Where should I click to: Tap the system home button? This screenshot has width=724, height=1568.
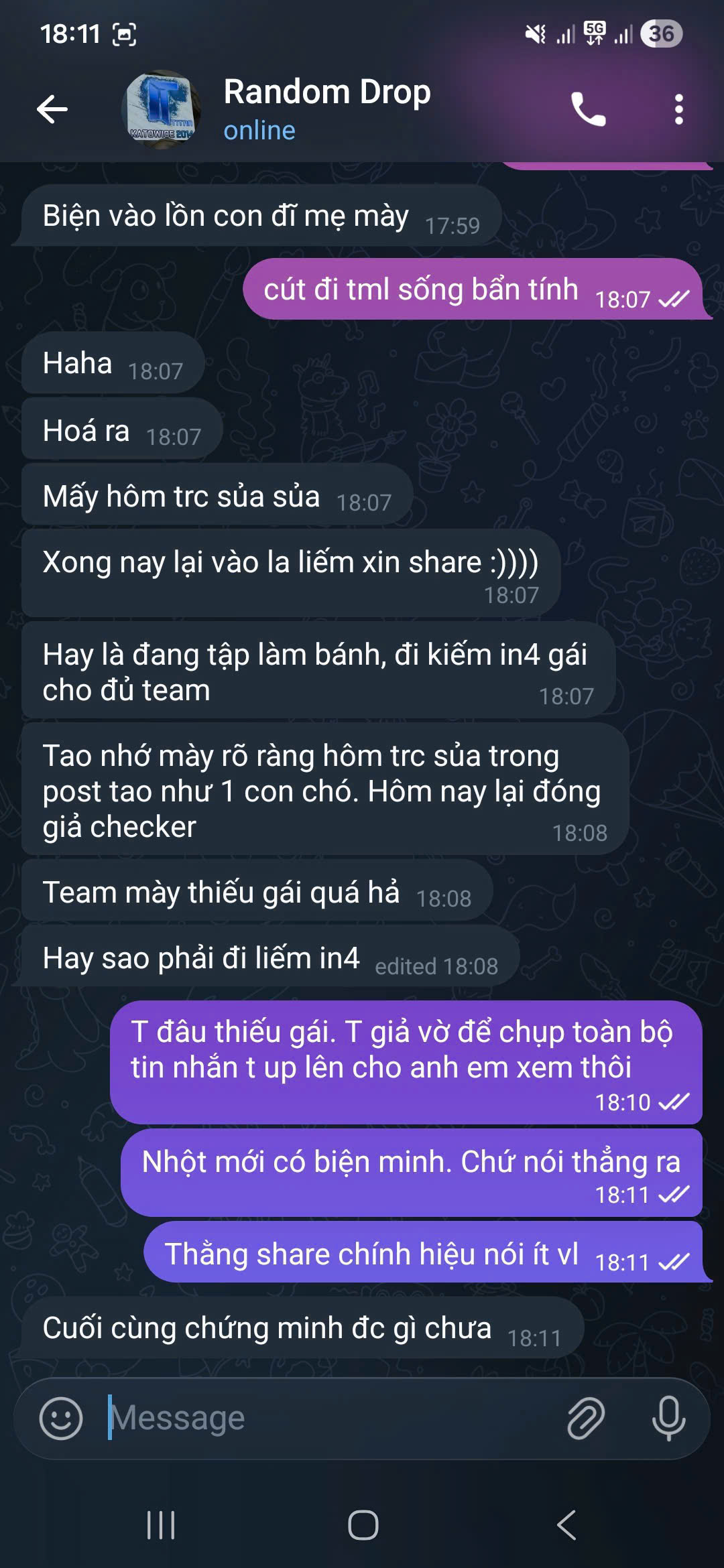click(x=363, y=1526)
